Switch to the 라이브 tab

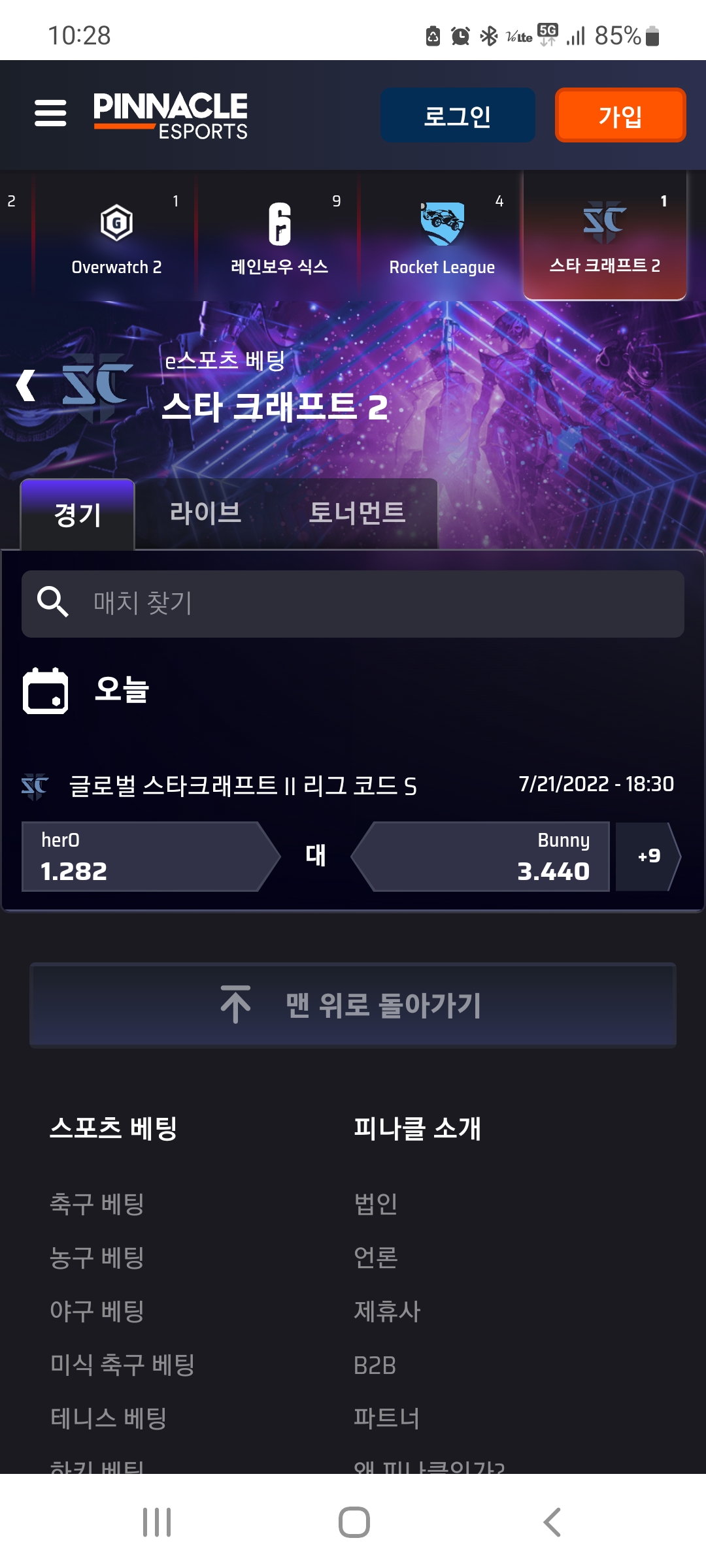click(x=205, y=514)
